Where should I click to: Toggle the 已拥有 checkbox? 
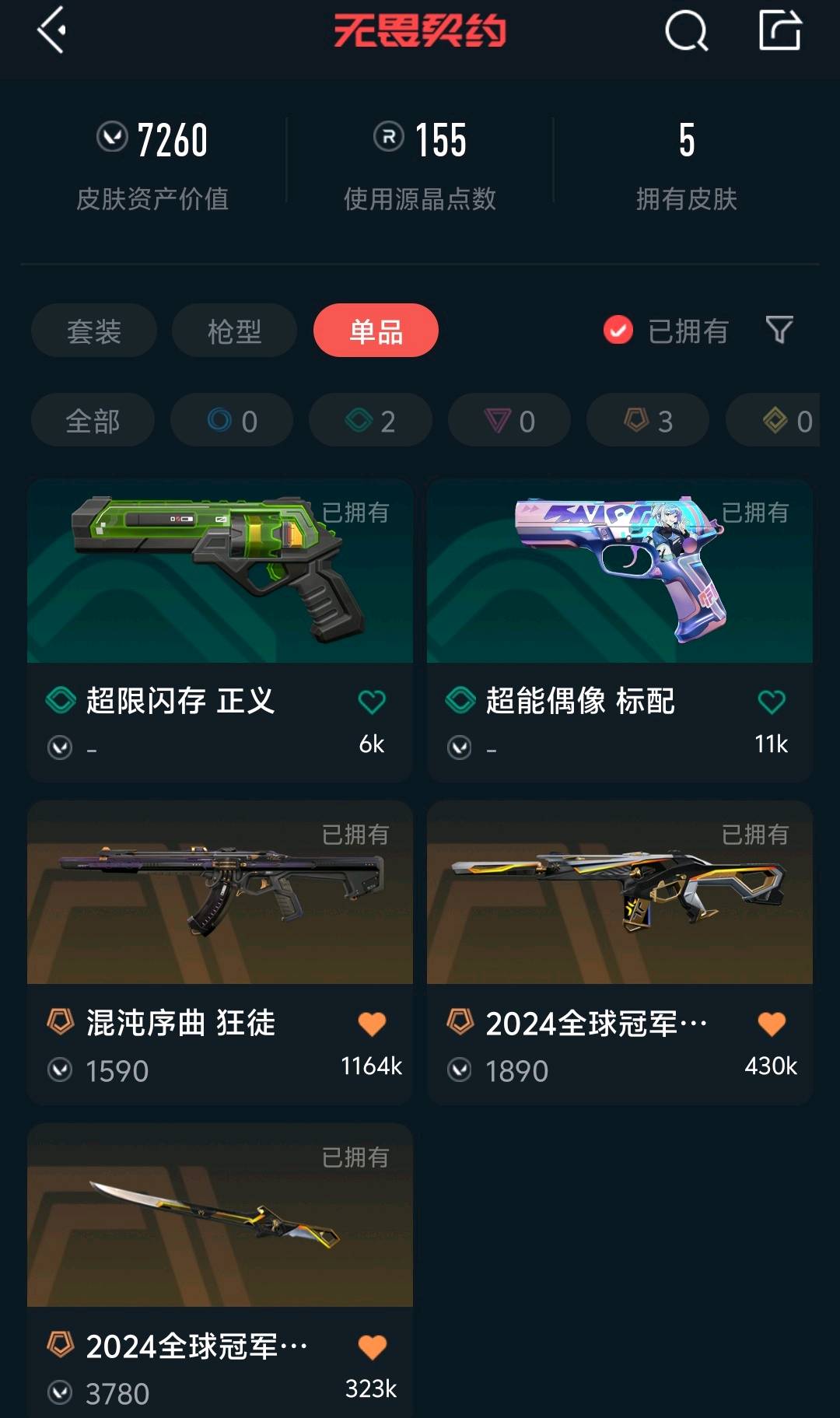618,331
